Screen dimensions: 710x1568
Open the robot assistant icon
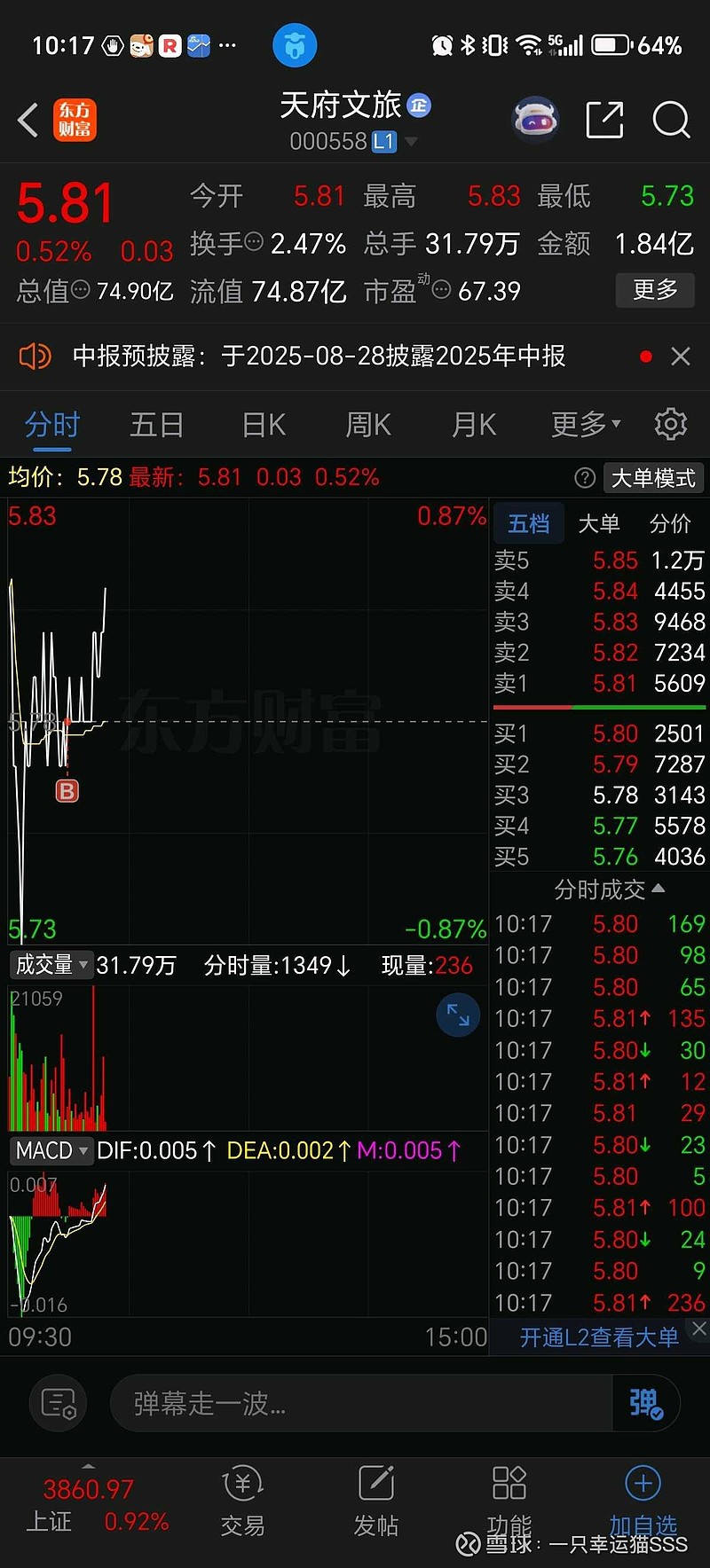coord(535,120)
